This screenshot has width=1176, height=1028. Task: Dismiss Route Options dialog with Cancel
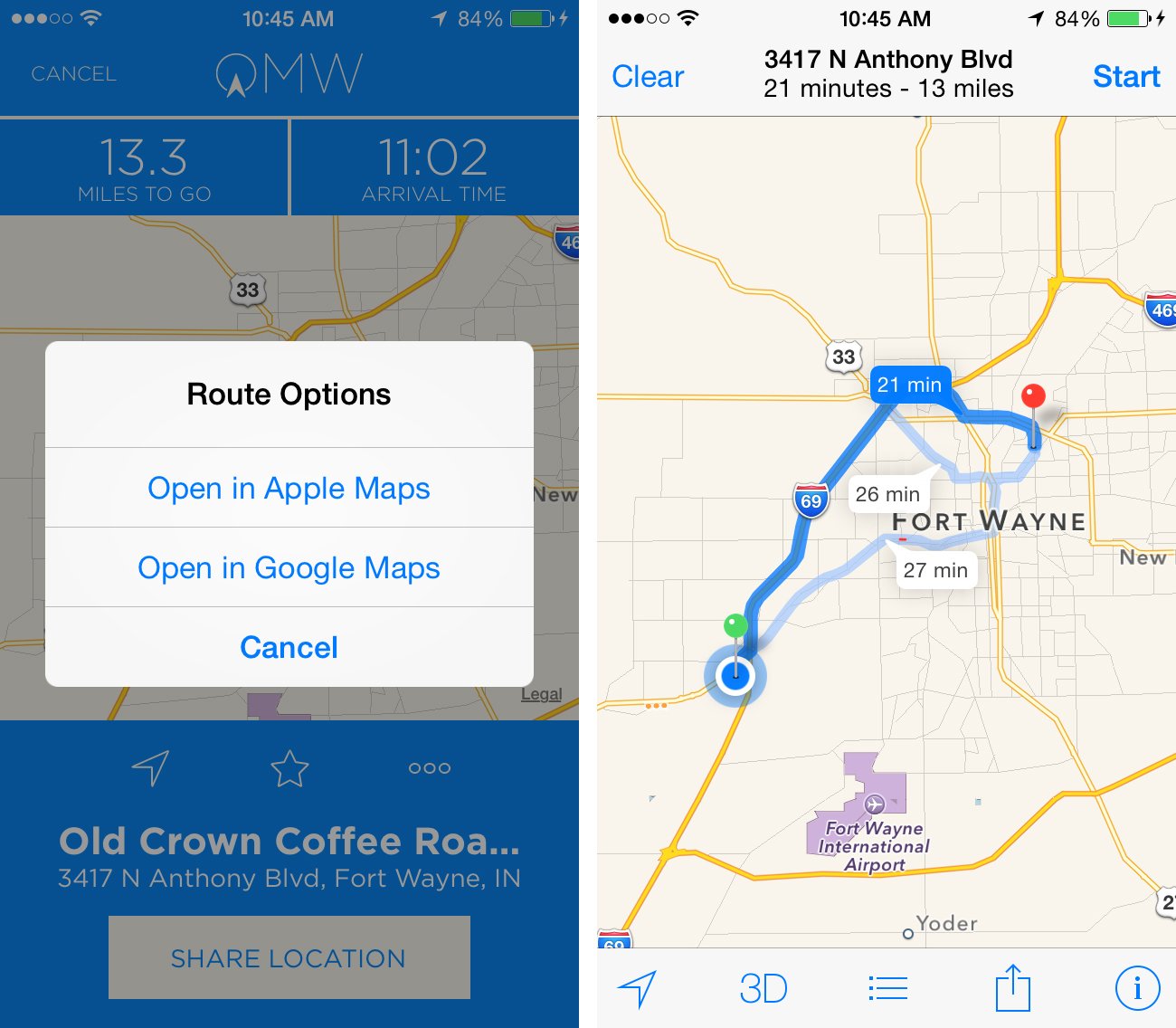[289, 647]
